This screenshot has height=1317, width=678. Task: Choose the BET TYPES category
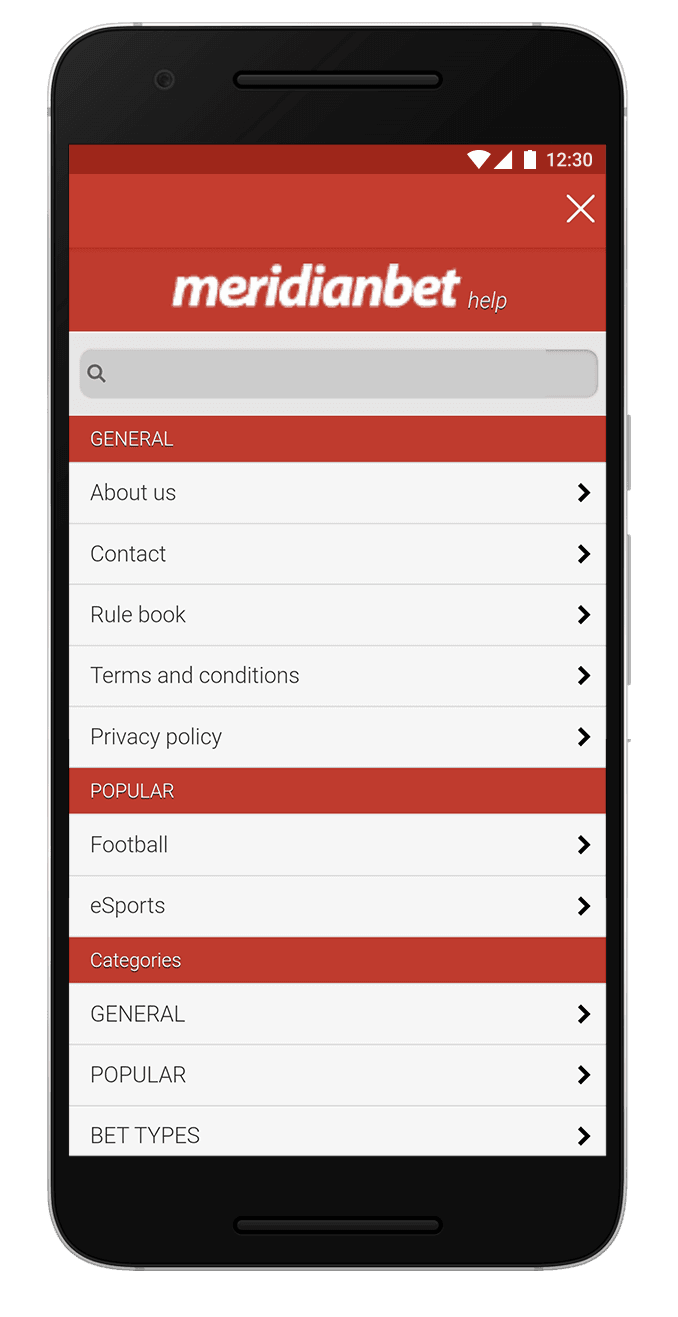(x=337, y=1135)
